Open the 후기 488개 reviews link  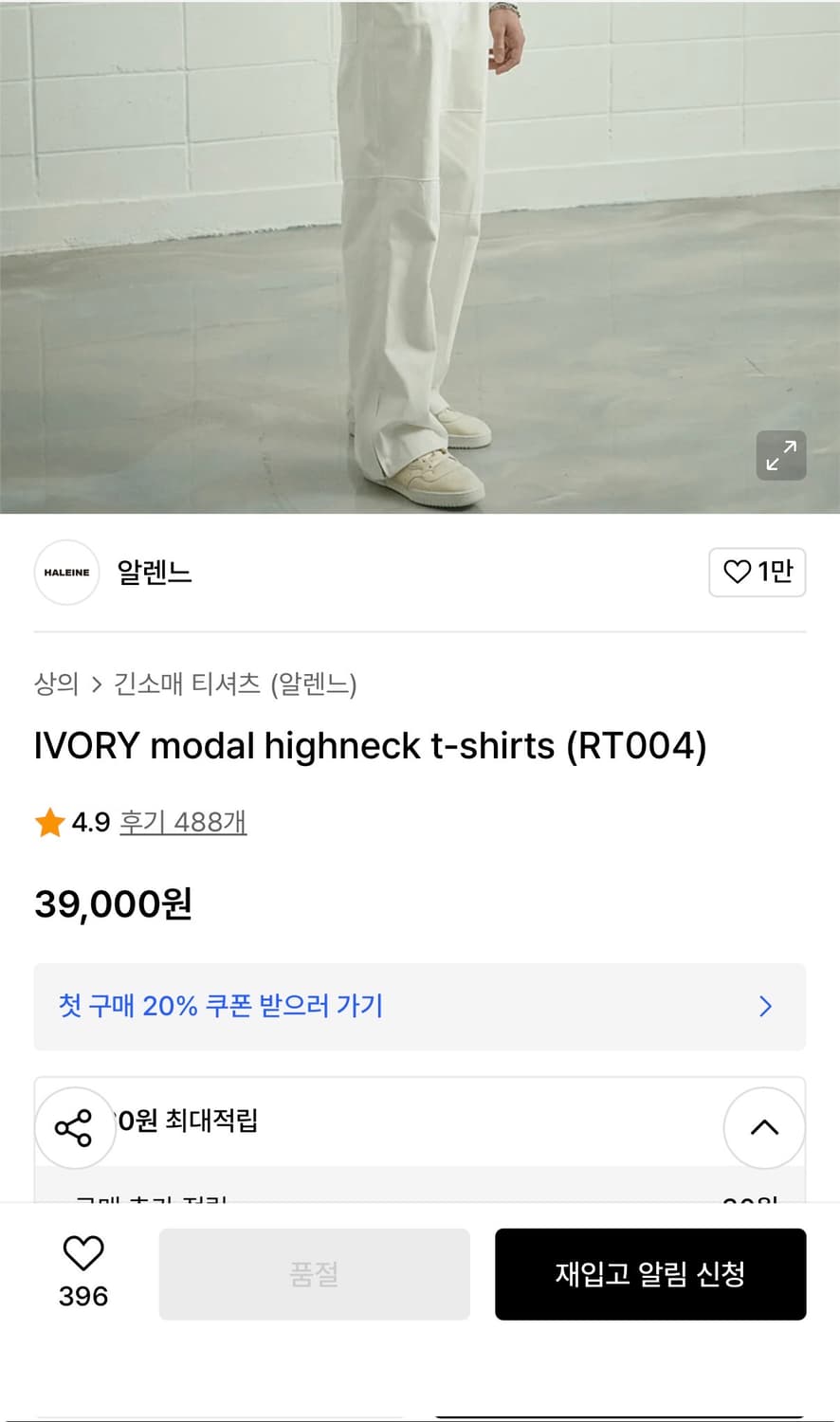pyautogui.click(x=183, y=822)
